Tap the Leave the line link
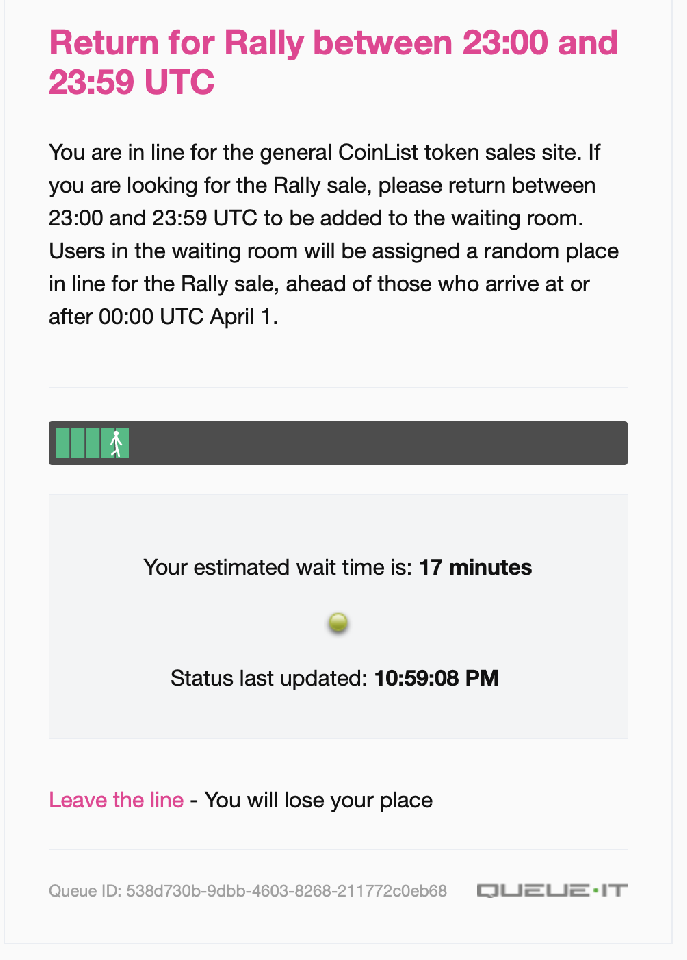The height and width of the screenshot is (960, 687). (x=116, y=800)
